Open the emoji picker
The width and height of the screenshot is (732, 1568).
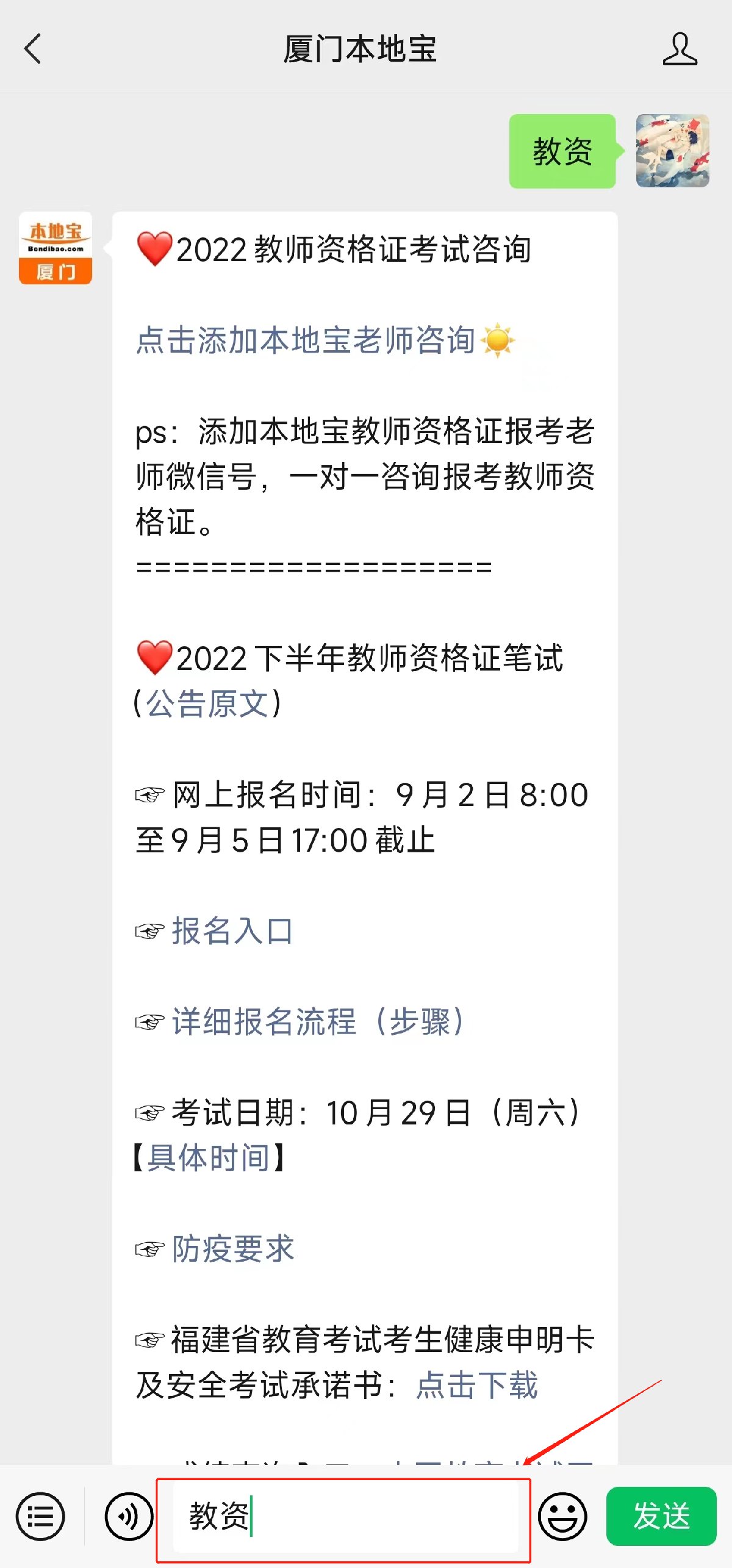tap(562, 1516)
